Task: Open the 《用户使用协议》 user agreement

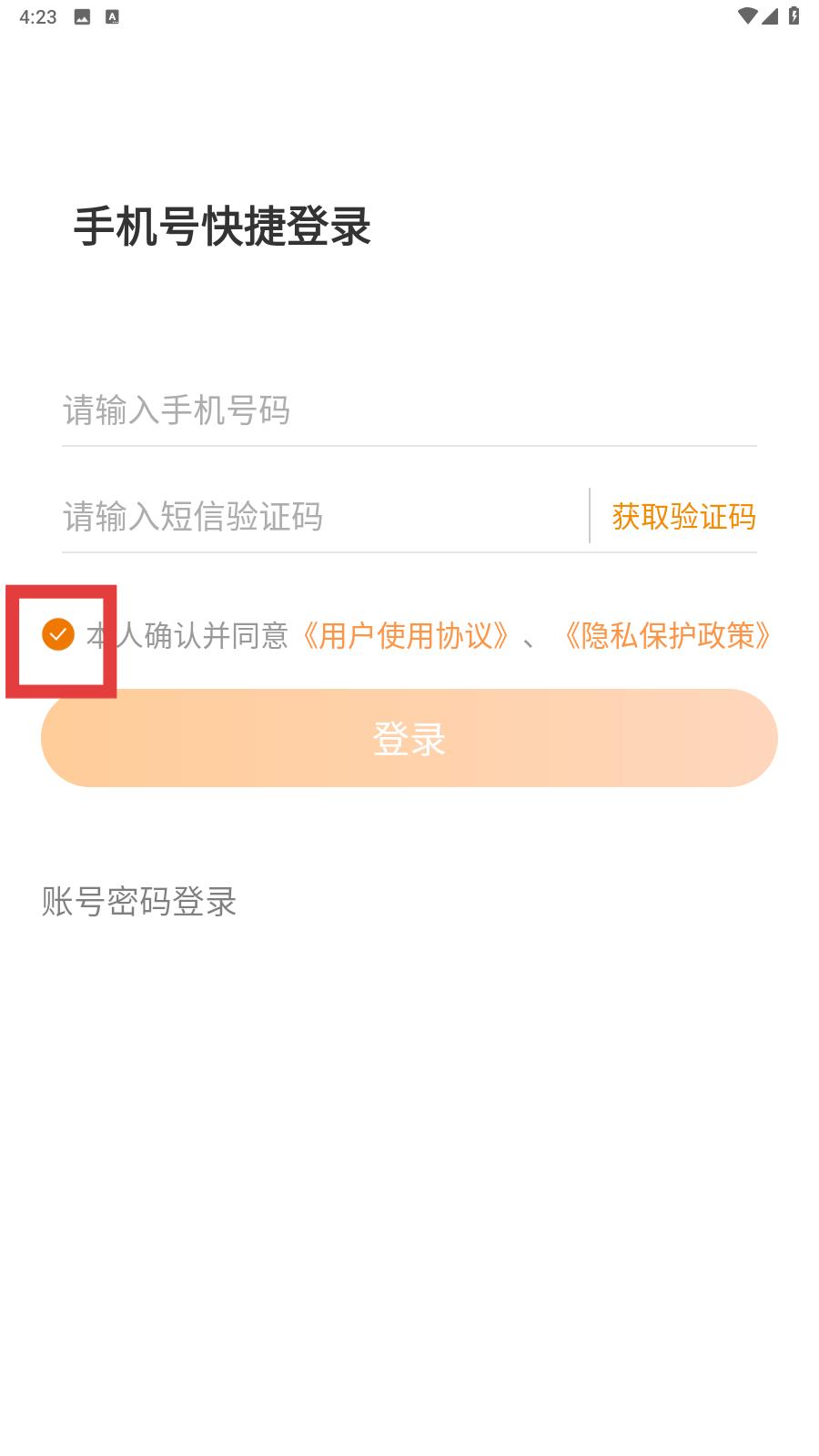Action: tap(404, 636)
